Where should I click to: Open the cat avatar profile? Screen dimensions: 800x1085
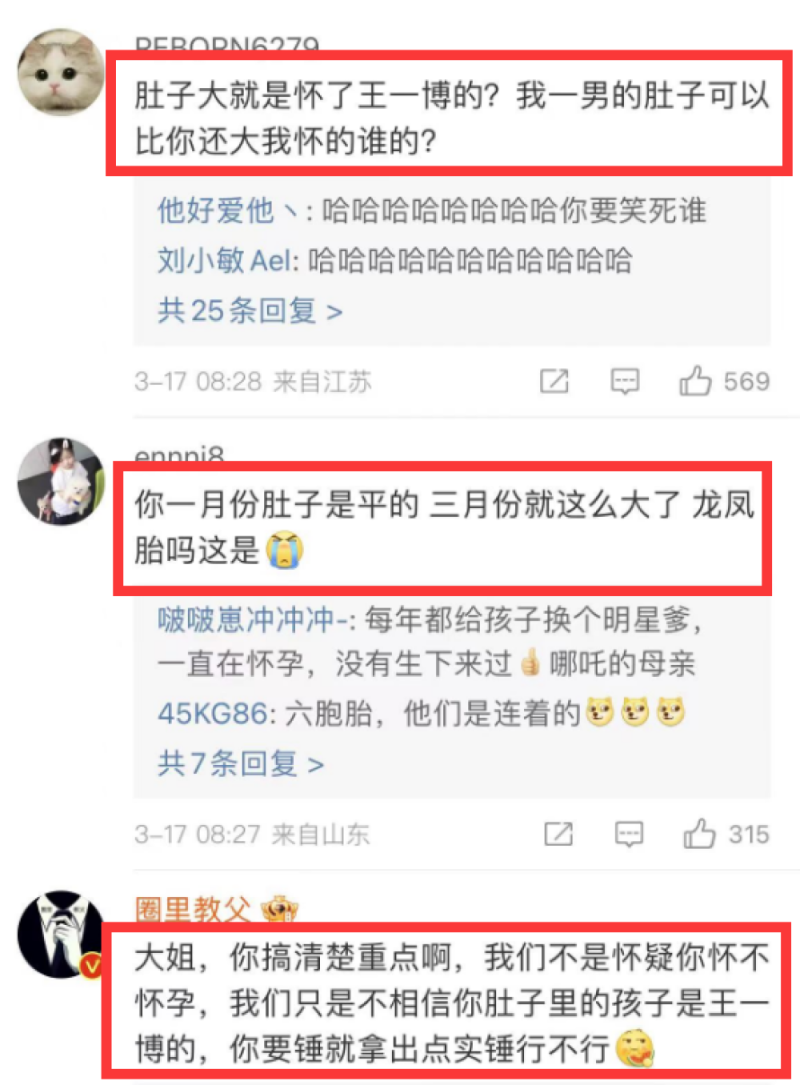coord(62,72)
